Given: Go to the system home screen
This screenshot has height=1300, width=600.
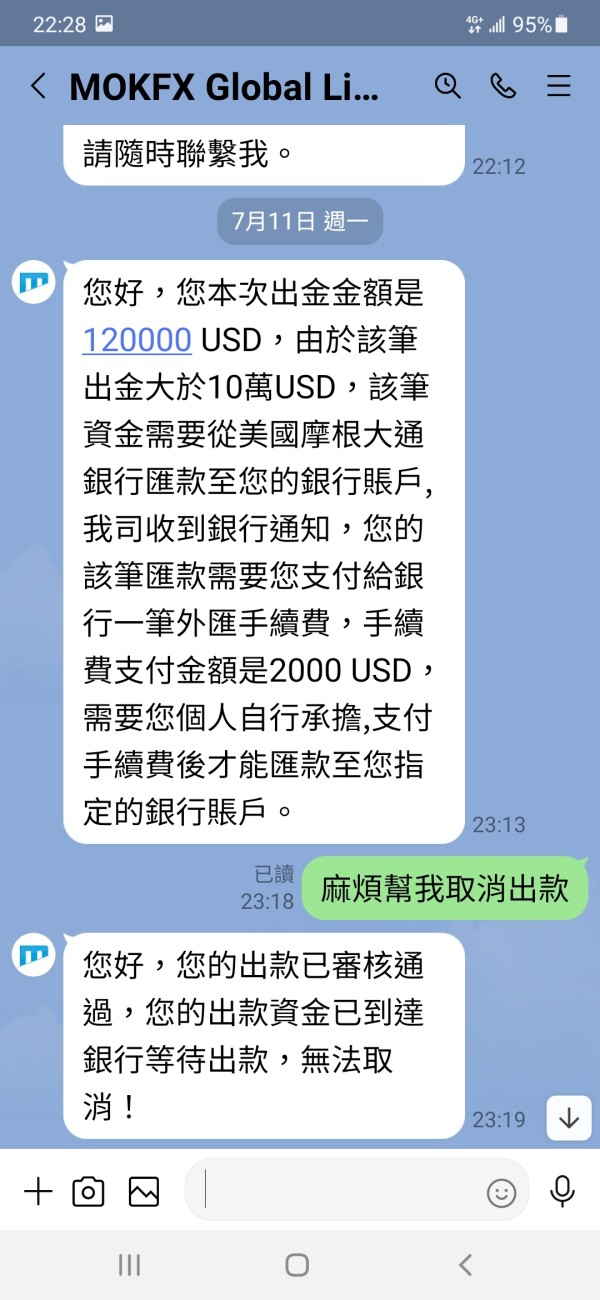Looking at the screenshot, I should click(x=297, y=1265).
